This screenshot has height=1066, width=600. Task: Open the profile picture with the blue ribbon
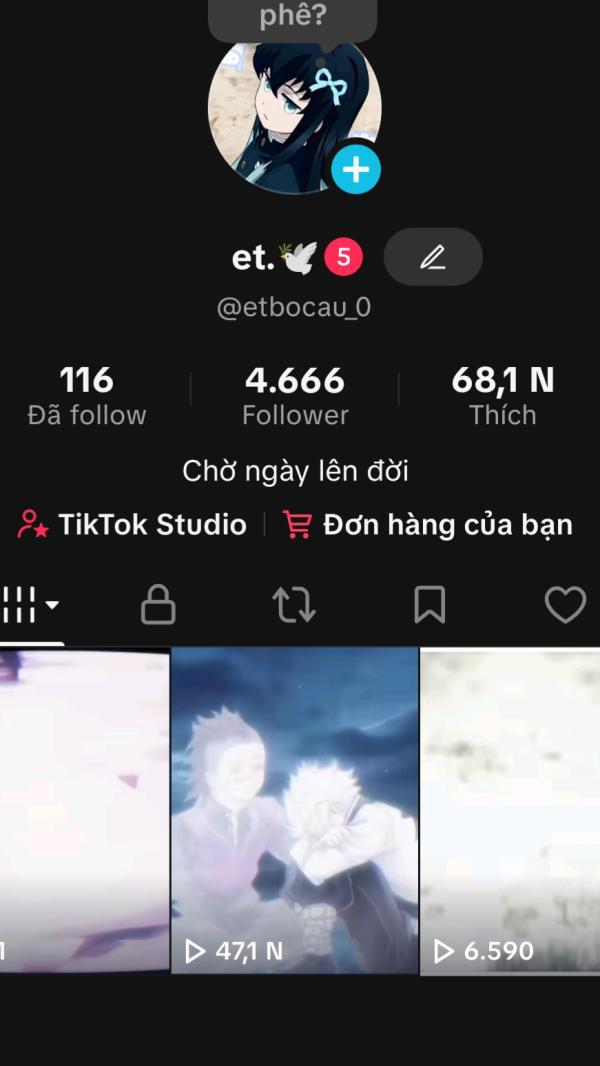tap(290, 110)
